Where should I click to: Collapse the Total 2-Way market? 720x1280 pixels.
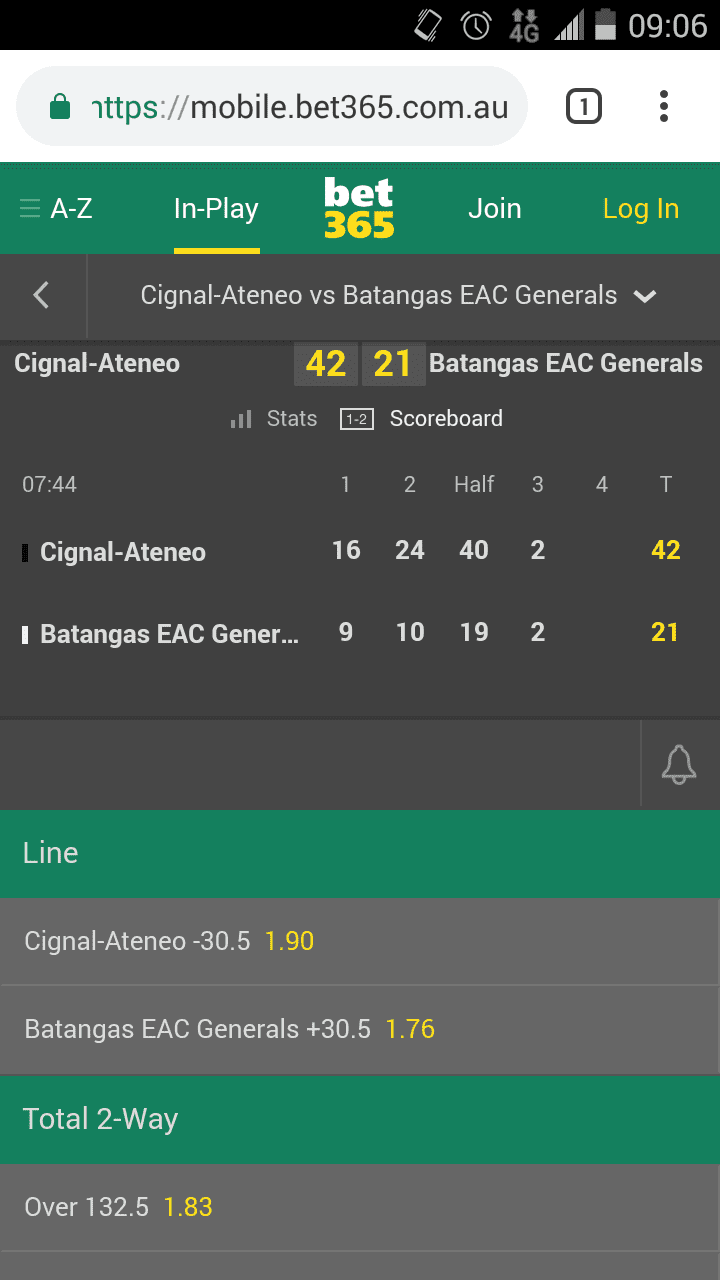click(x=360, y=1119)
